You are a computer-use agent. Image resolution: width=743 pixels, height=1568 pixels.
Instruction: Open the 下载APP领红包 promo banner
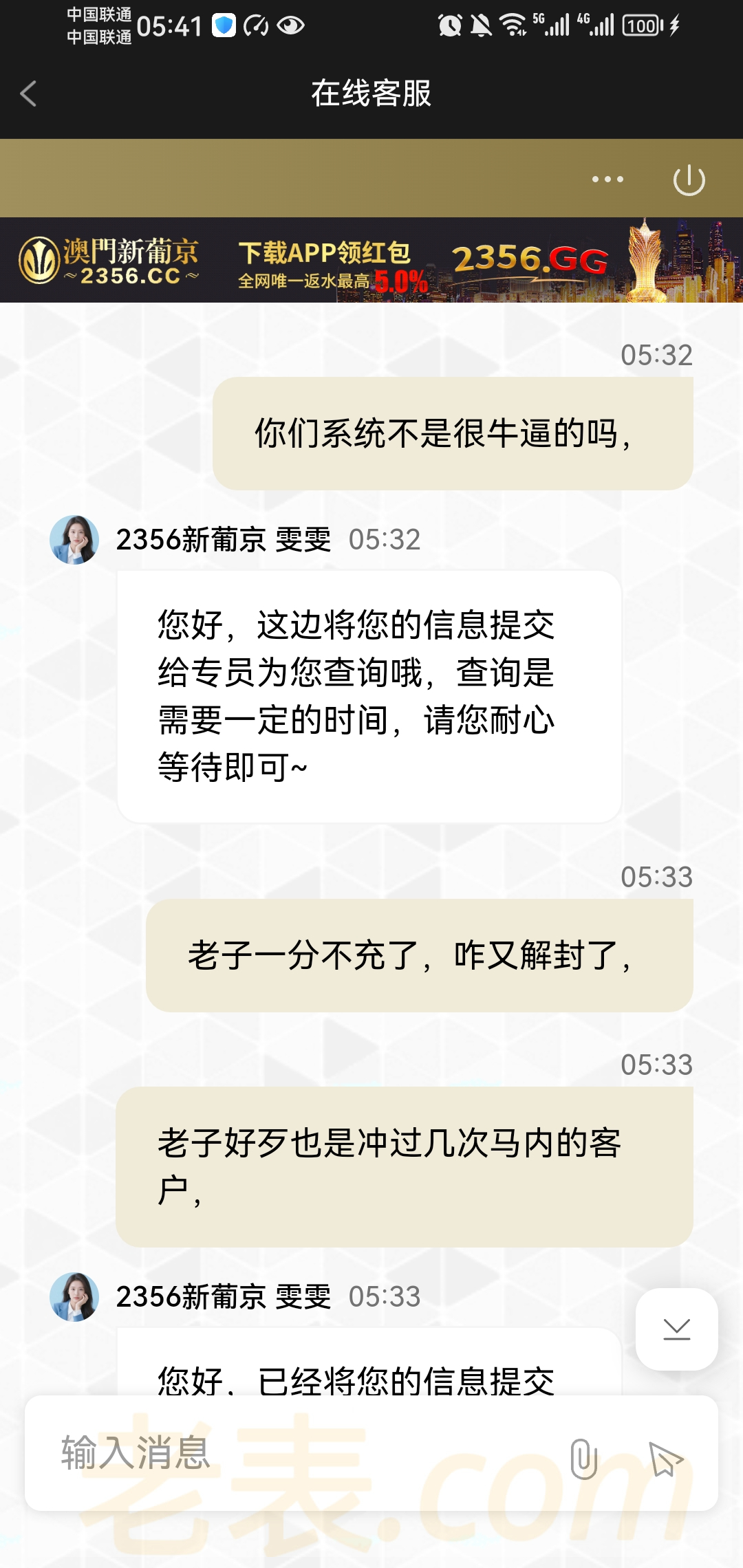point(371,261)
